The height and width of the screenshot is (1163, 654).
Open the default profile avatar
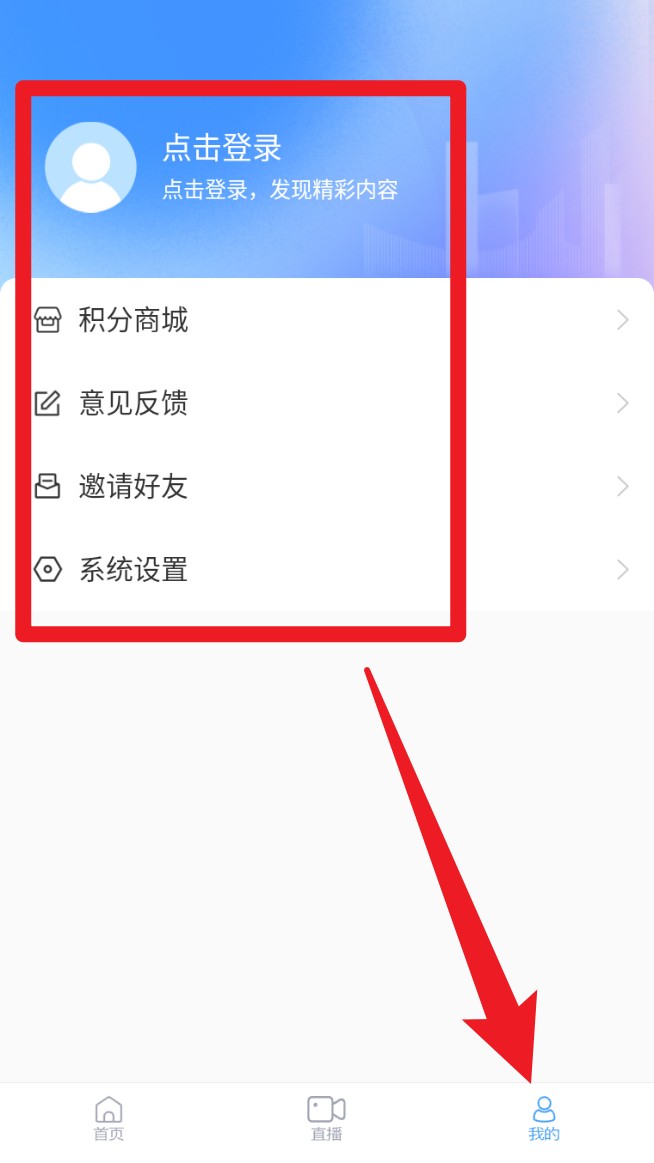click(91, 167)
